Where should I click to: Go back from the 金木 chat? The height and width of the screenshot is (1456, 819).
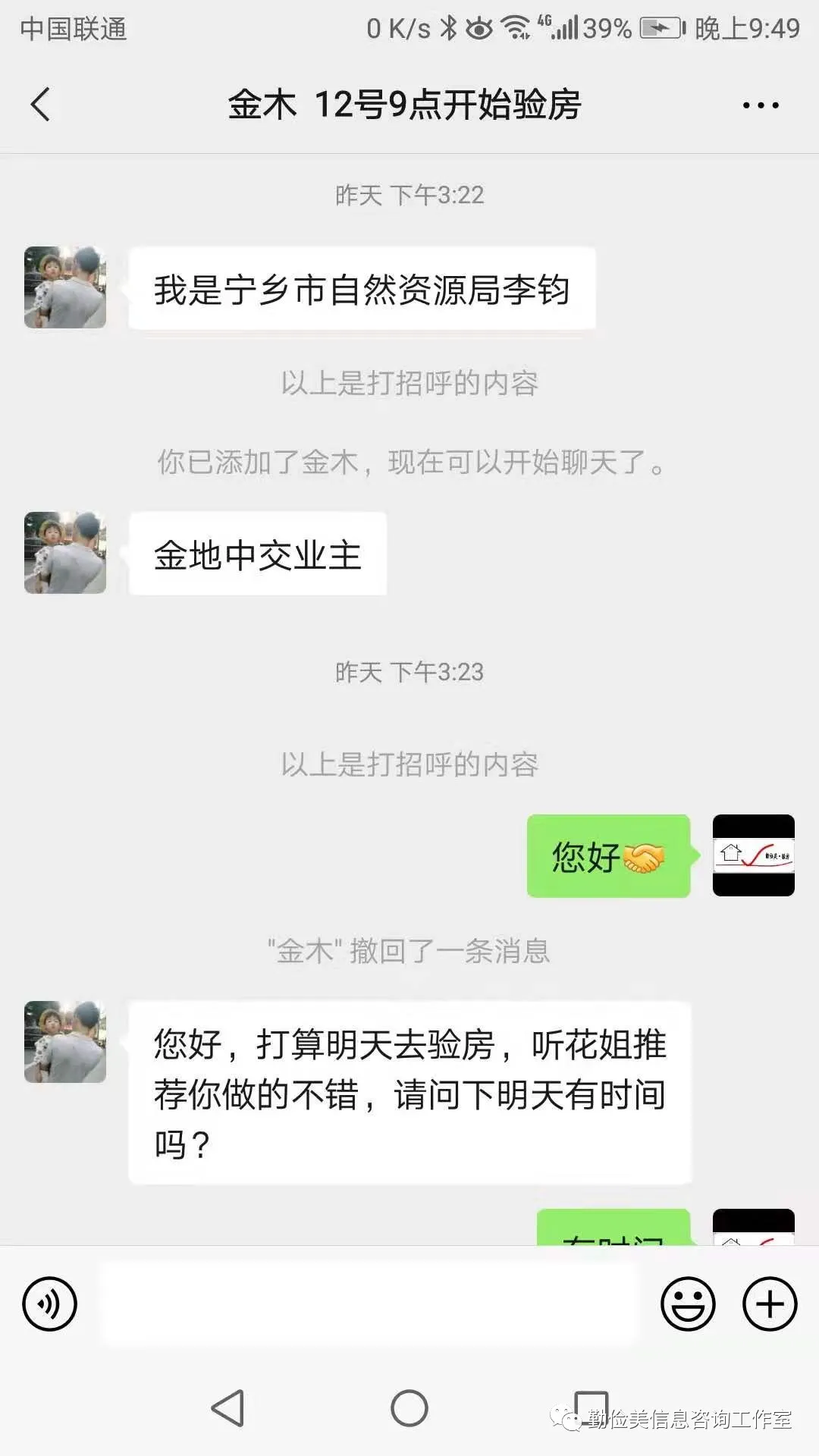(x=41, y=105)
